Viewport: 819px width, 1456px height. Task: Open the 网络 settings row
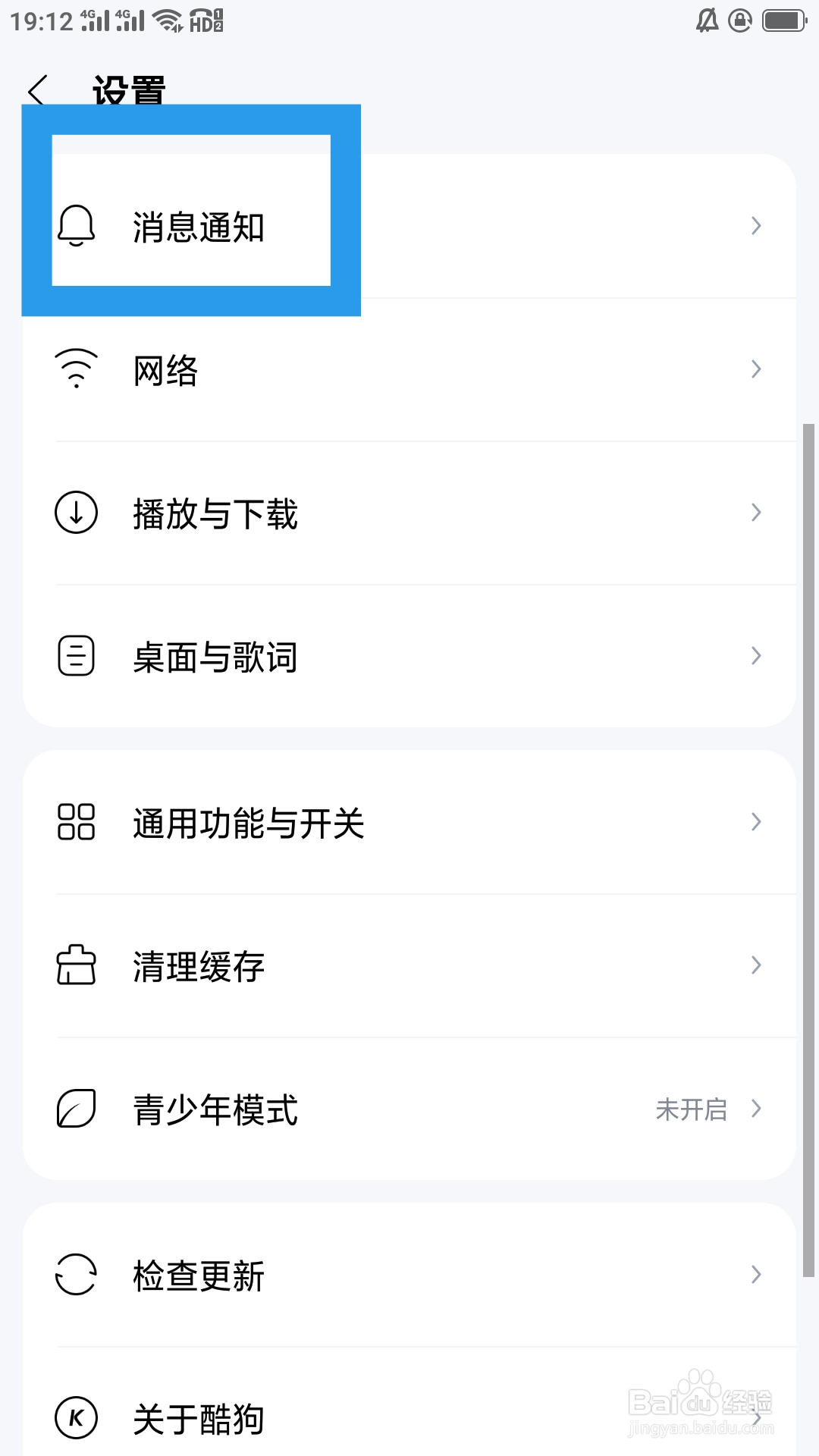409,370
